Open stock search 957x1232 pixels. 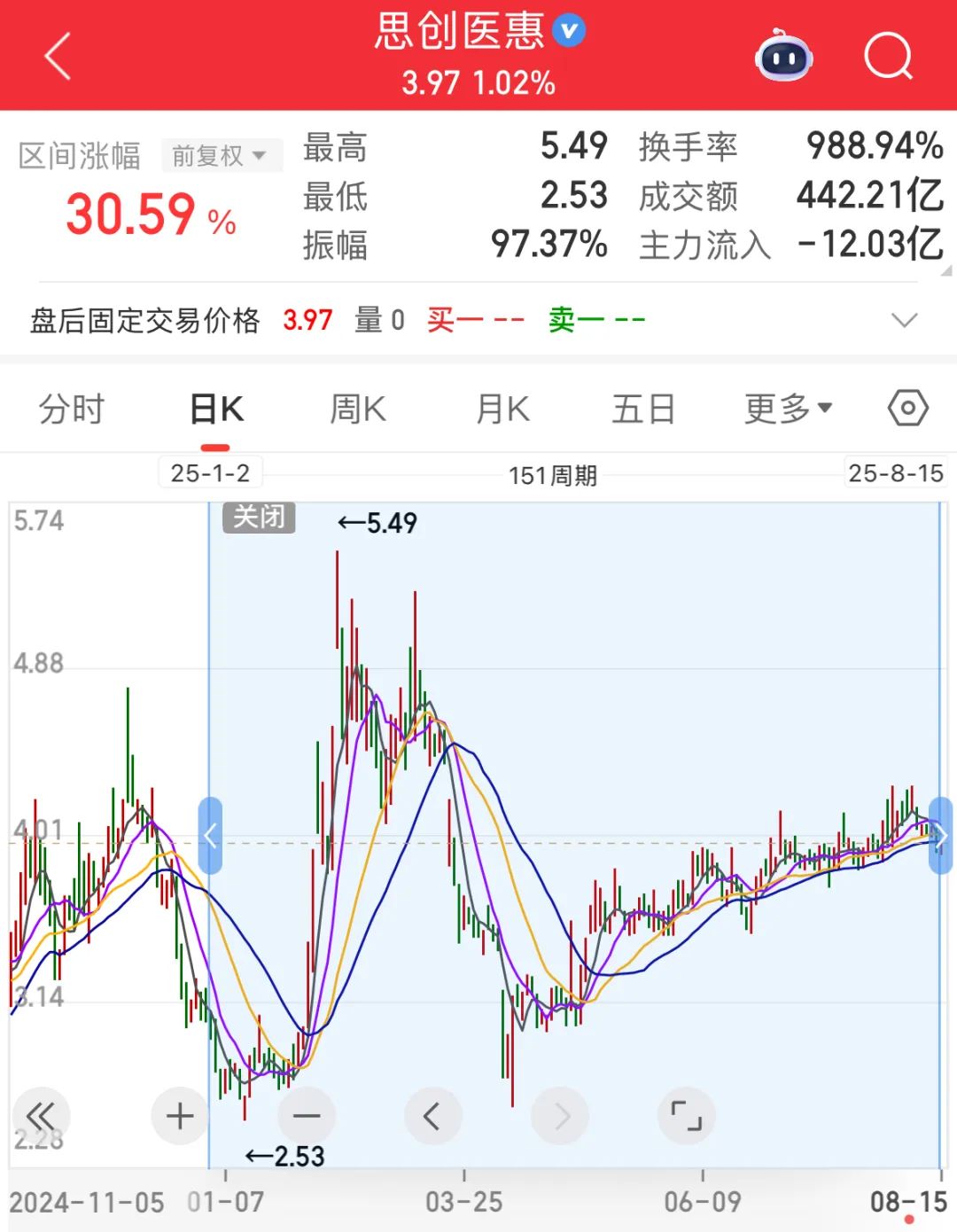pyautogui.click(x=887, y=56)
